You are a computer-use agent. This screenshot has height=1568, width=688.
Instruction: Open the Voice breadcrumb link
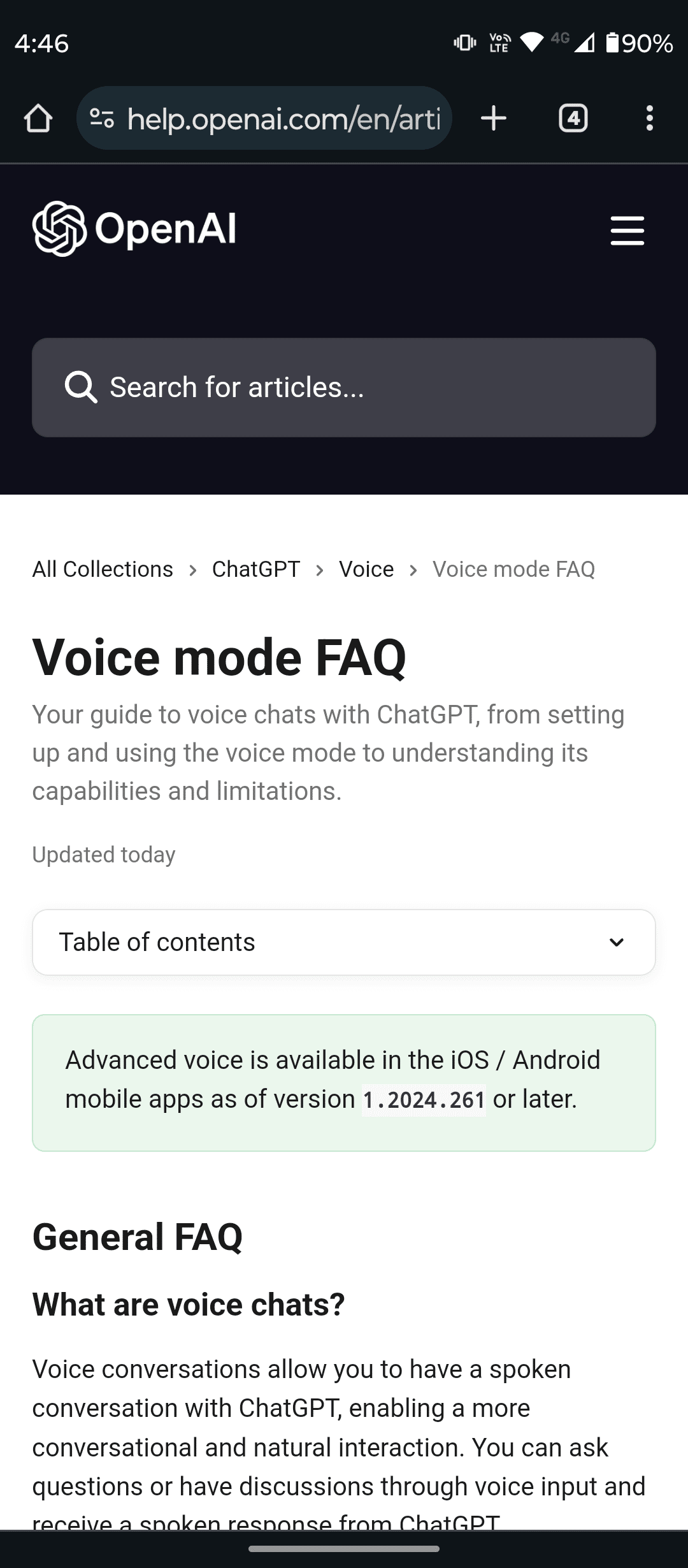[366, 569]
